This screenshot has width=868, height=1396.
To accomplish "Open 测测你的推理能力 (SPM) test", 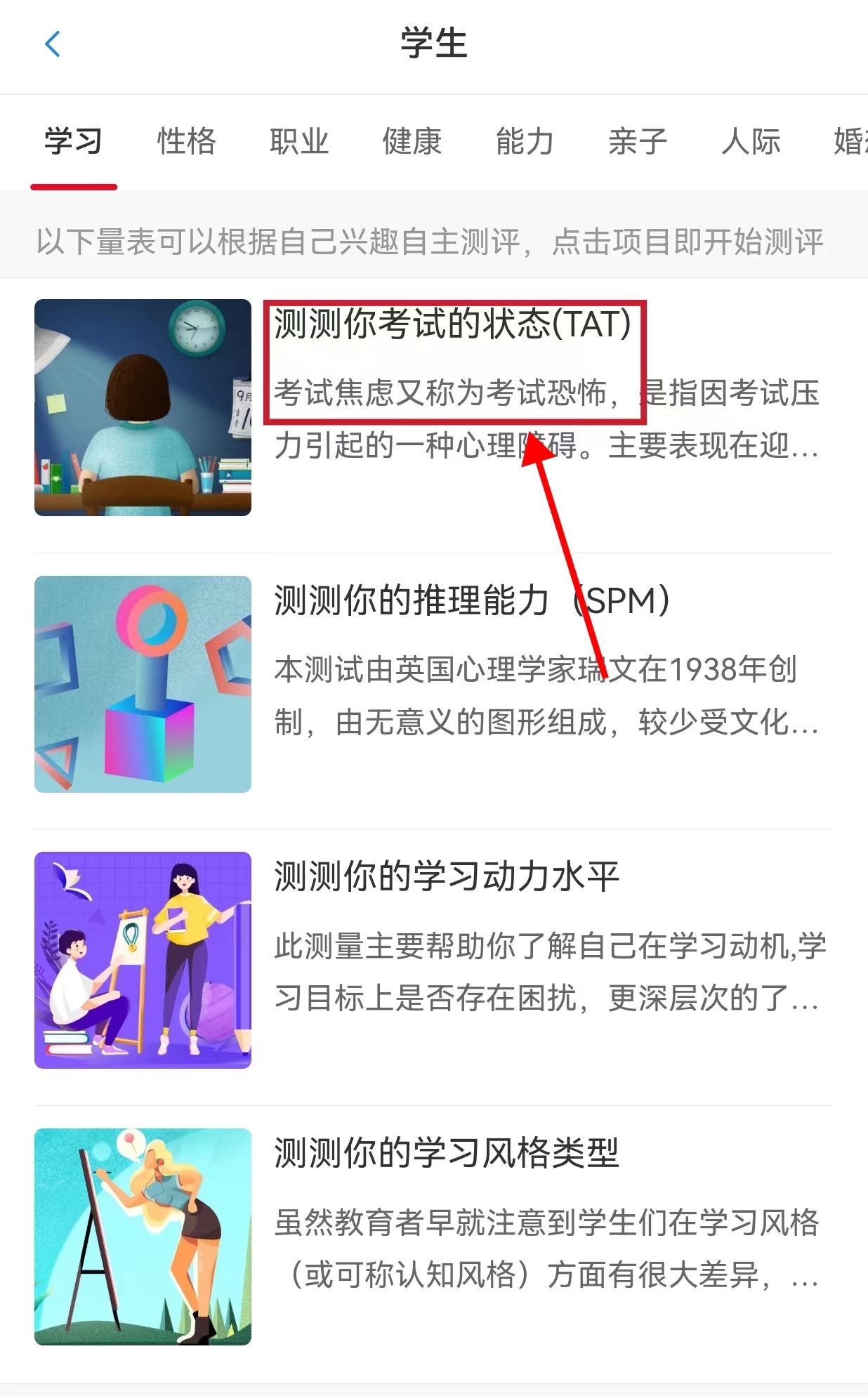I will coord(471,601).
